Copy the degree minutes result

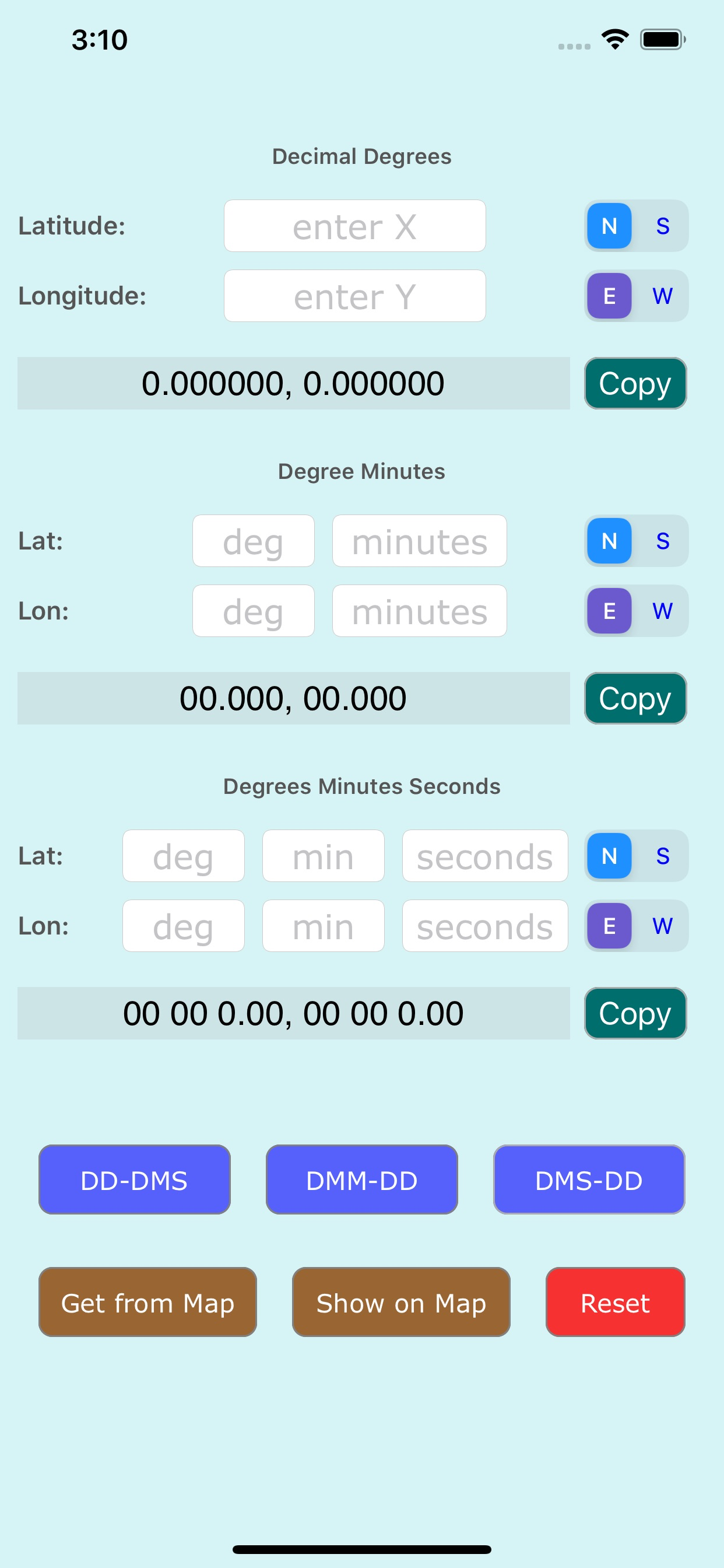[x=635, y=698]
